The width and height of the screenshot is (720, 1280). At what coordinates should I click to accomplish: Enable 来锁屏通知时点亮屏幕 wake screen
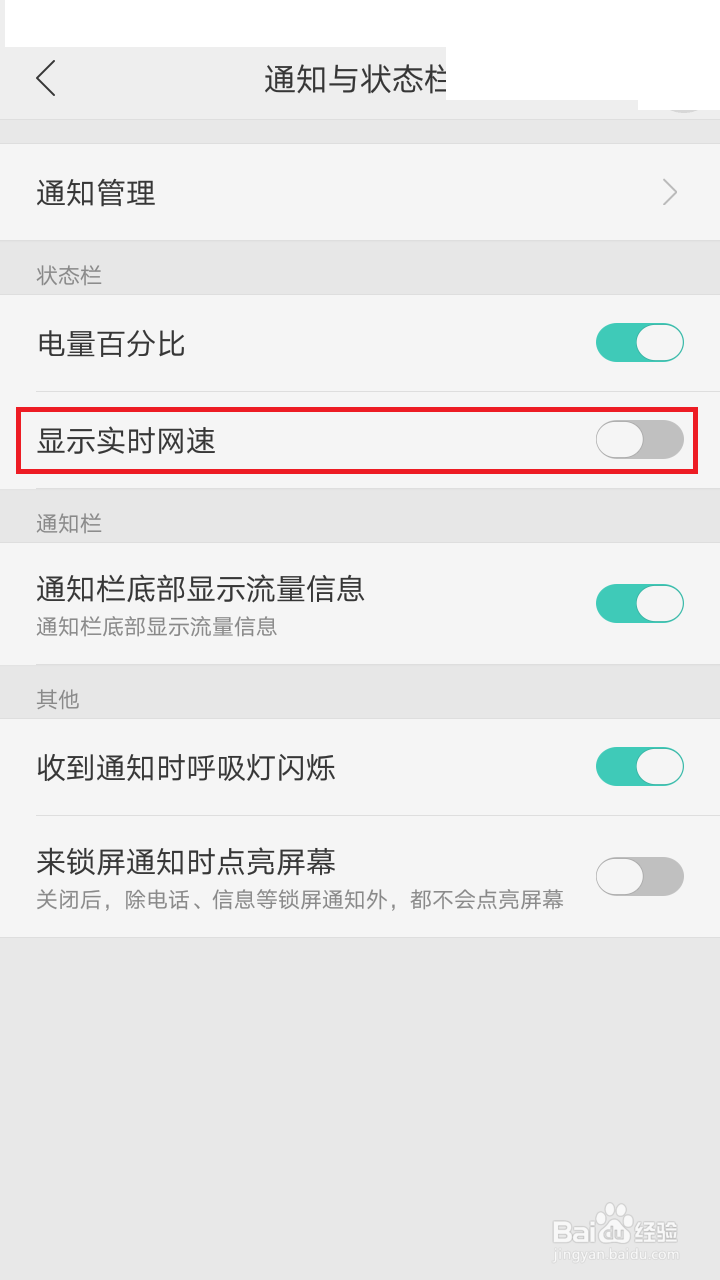point(639,876)
